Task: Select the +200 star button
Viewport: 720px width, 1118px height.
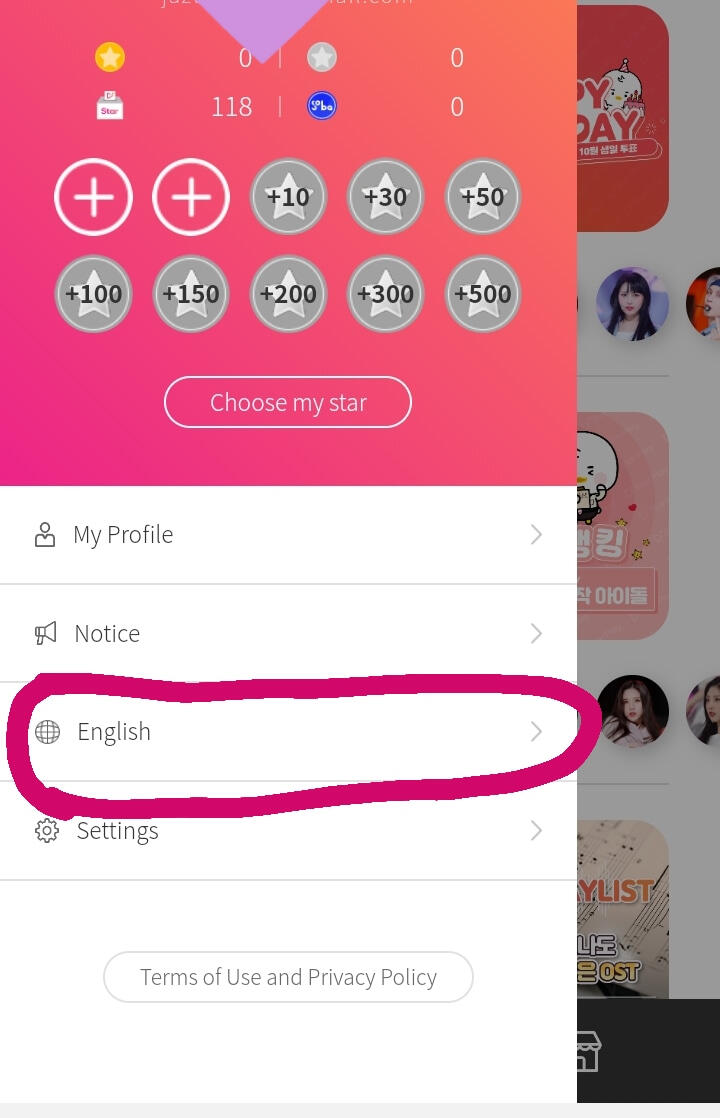Action: click(x=288, y=294)
